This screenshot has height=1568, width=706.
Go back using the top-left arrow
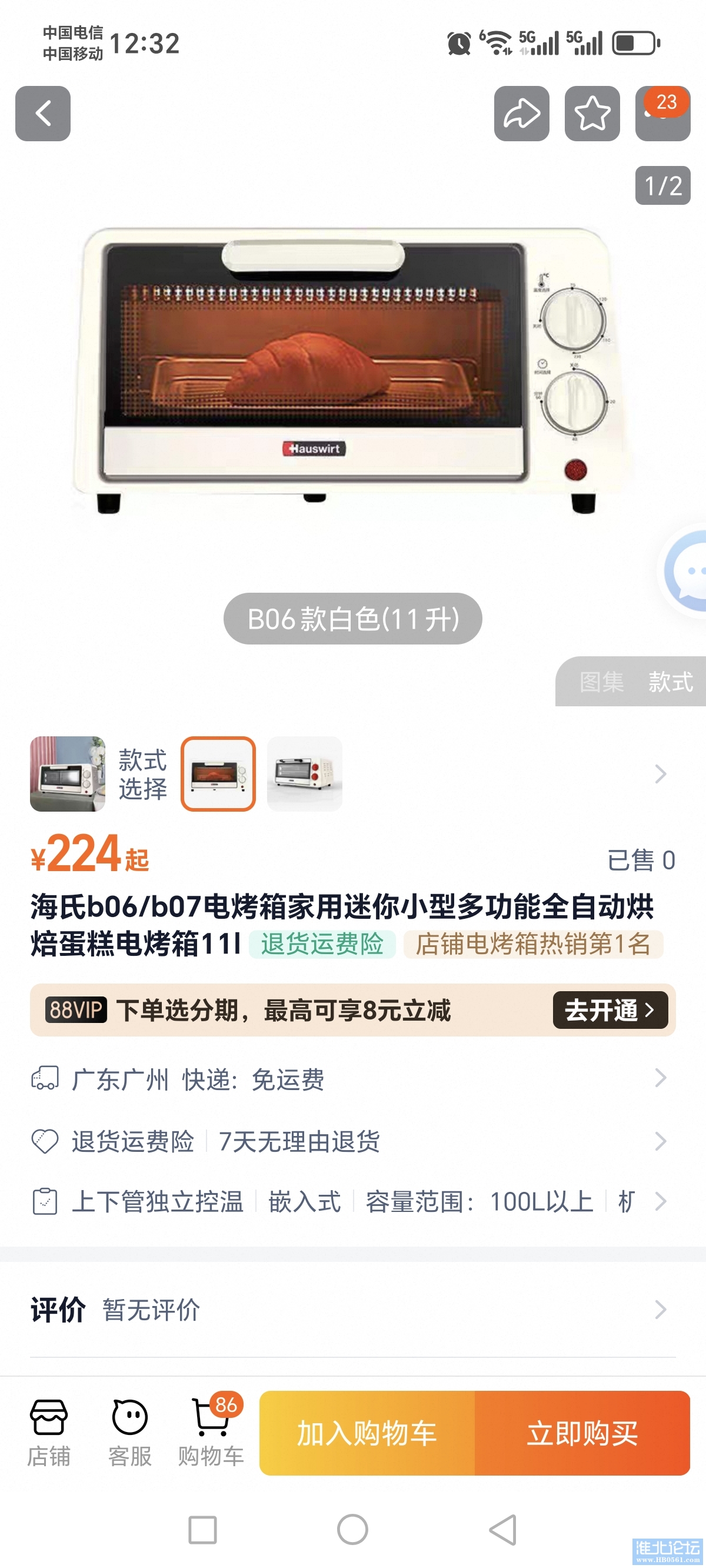42,113
